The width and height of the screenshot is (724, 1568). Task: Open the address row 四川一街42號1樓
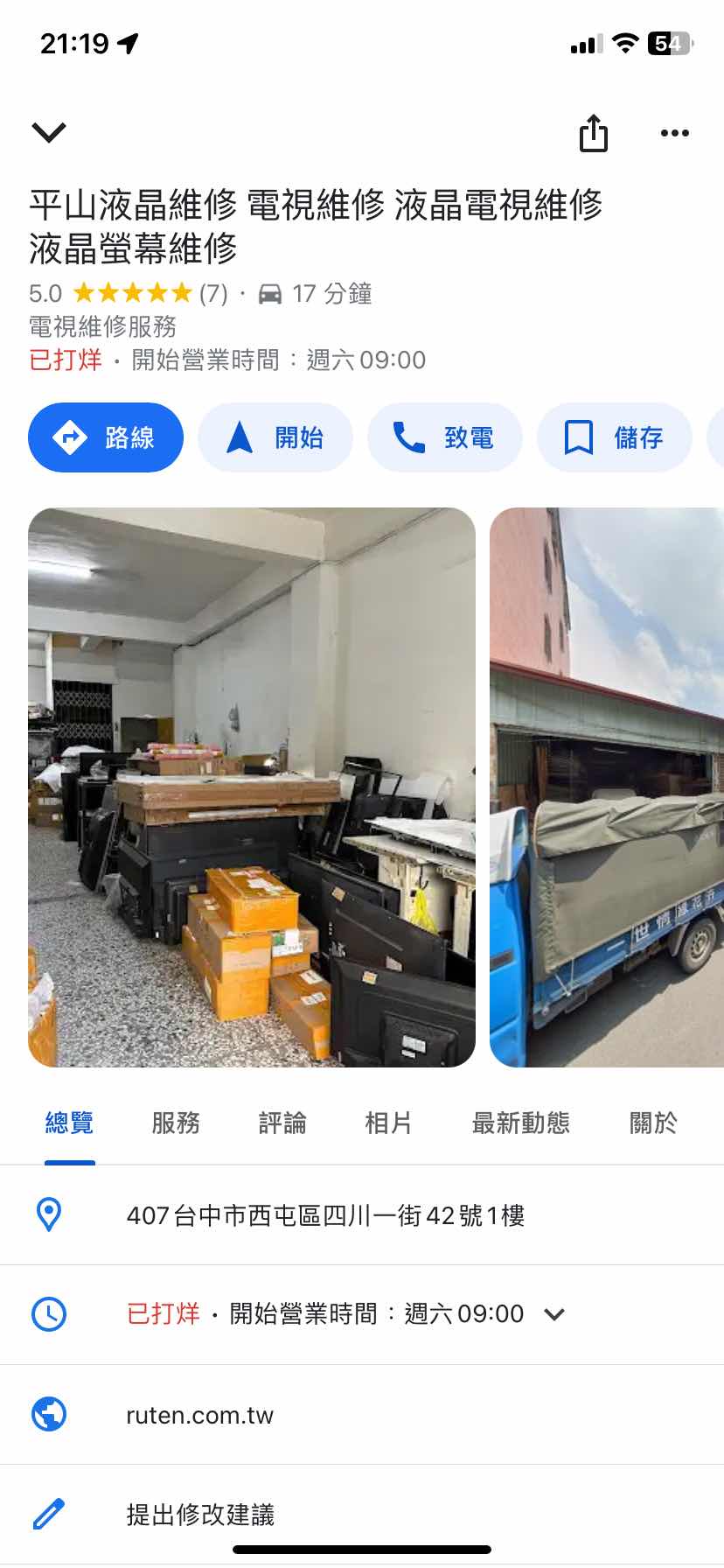(x=325, y=1215)
